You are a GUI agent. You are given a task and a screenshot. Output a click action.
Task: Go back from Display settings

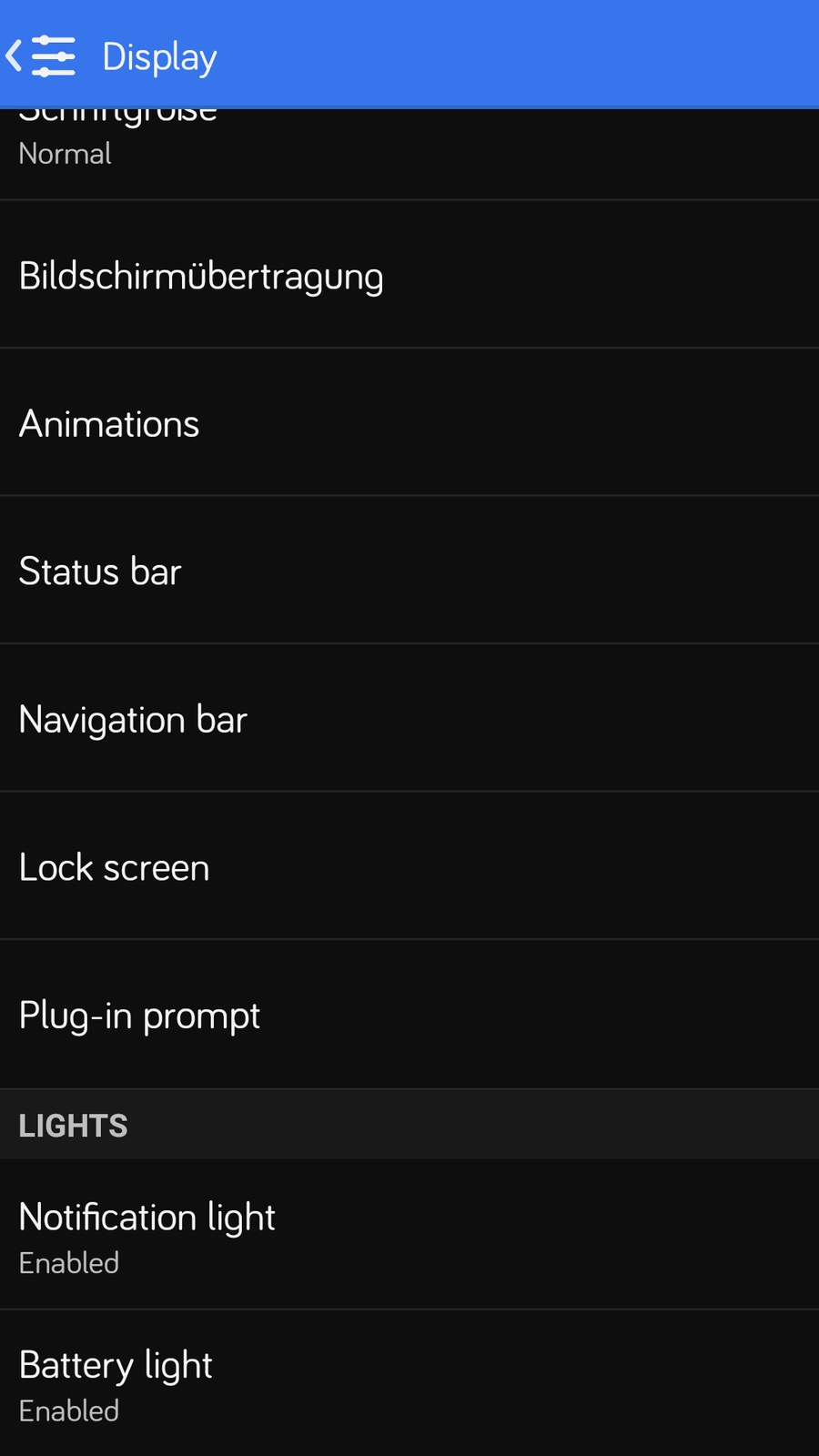[x=41, y=56]
